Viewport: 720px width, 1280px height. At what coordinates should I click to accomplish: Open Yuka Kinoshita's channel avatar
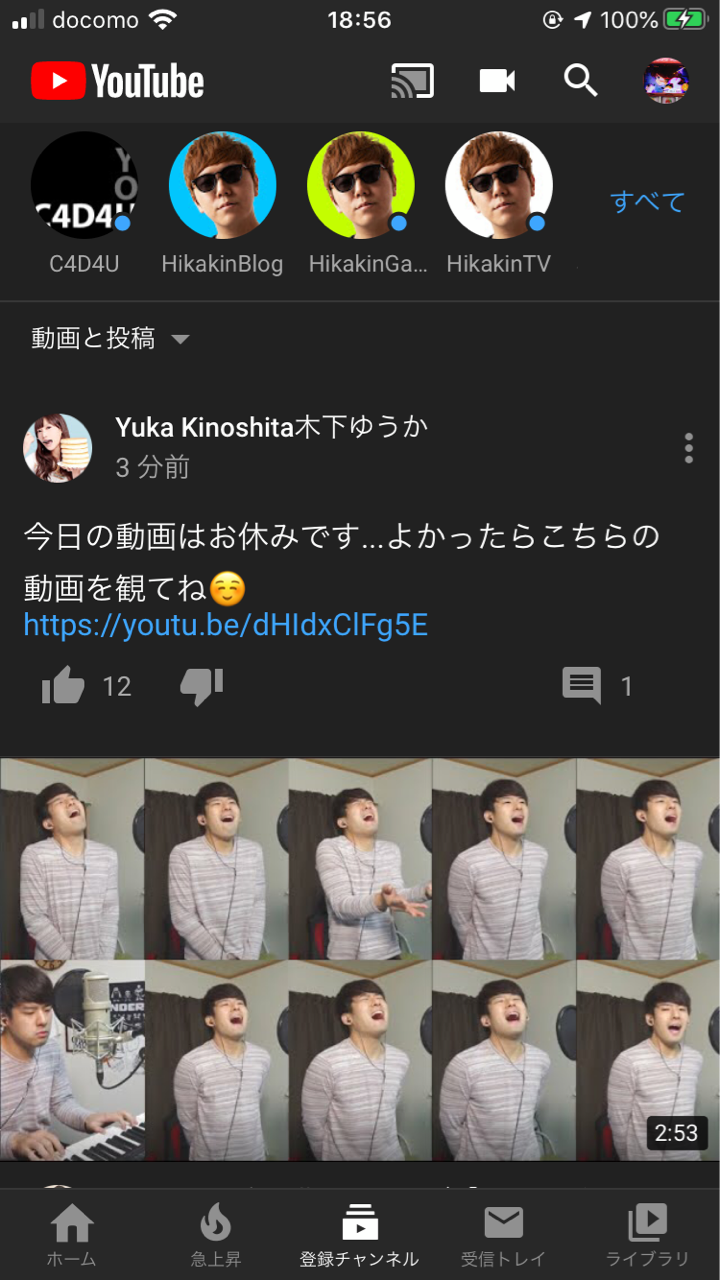click(58, 447)
